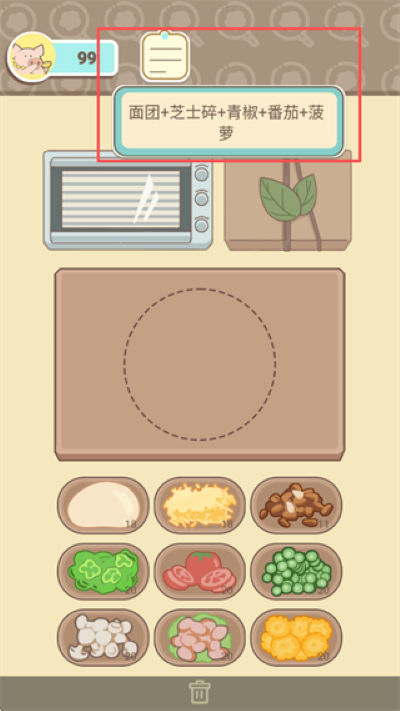Select the tomato ingredient bowl
400x711 pixels.
(200, 571)
